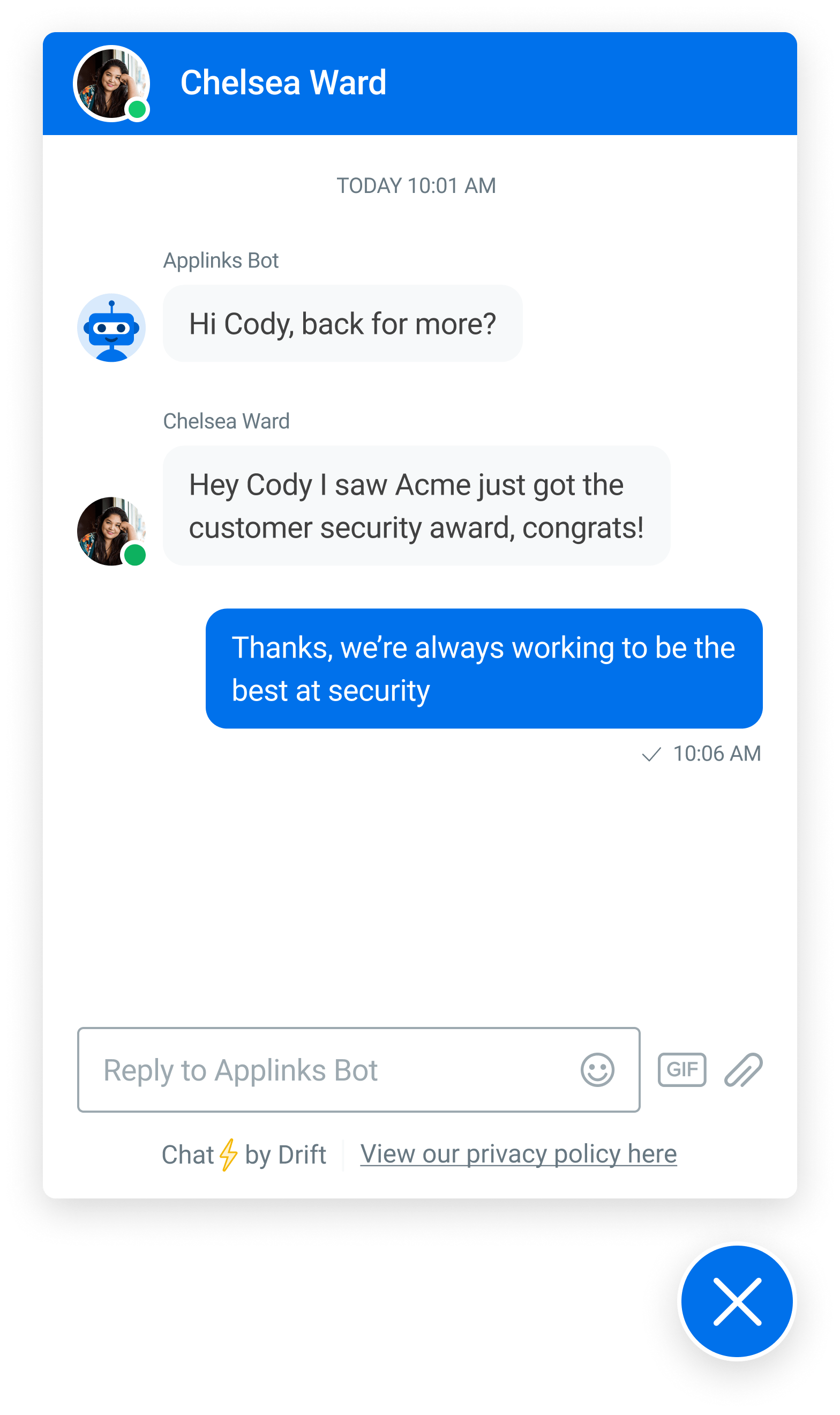Screen dimensions: 840x1415
Task: Focus the Reply to Applinks Bot field
Action: point(328,1070)
